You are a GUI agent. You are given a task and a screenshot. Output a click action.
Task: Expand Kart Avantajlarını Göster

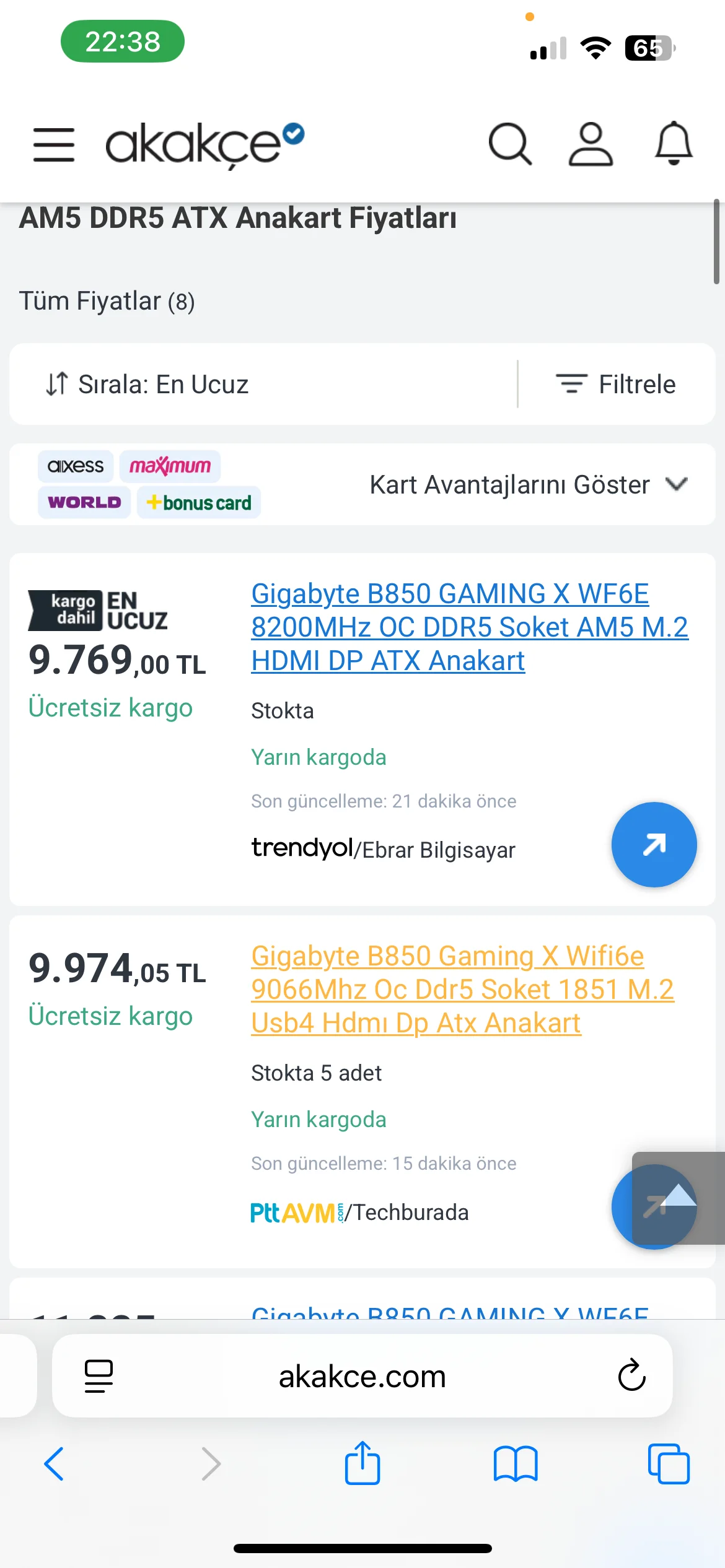pyautogui.click(x=528, y=485)
